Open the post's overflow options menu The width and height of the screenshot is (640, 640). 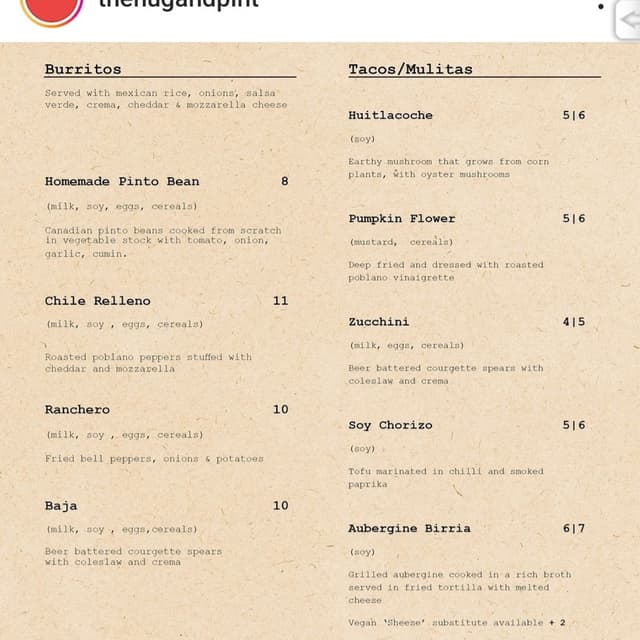[600, 6]
